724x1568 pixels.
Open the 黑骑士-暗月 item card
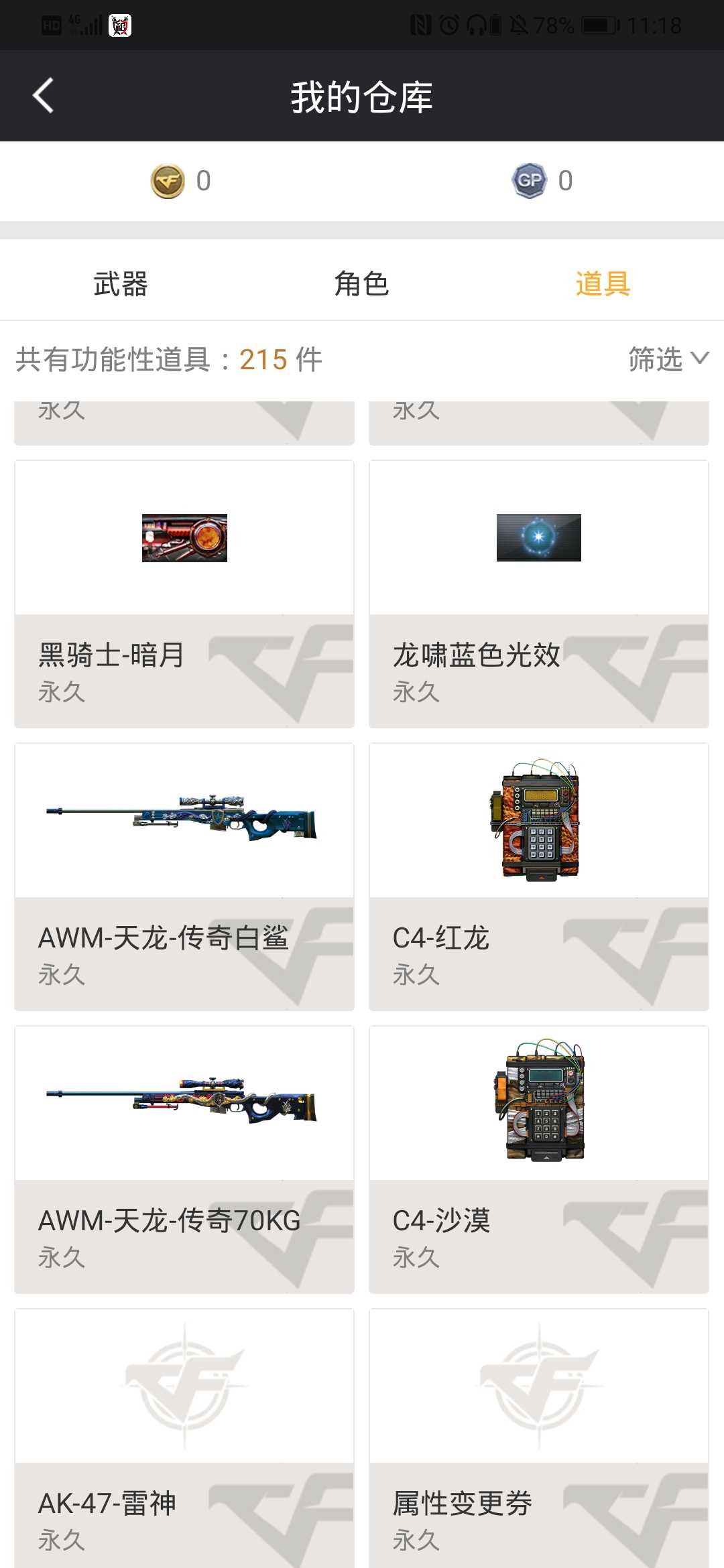pyautogui.click(x=184, y=594)
